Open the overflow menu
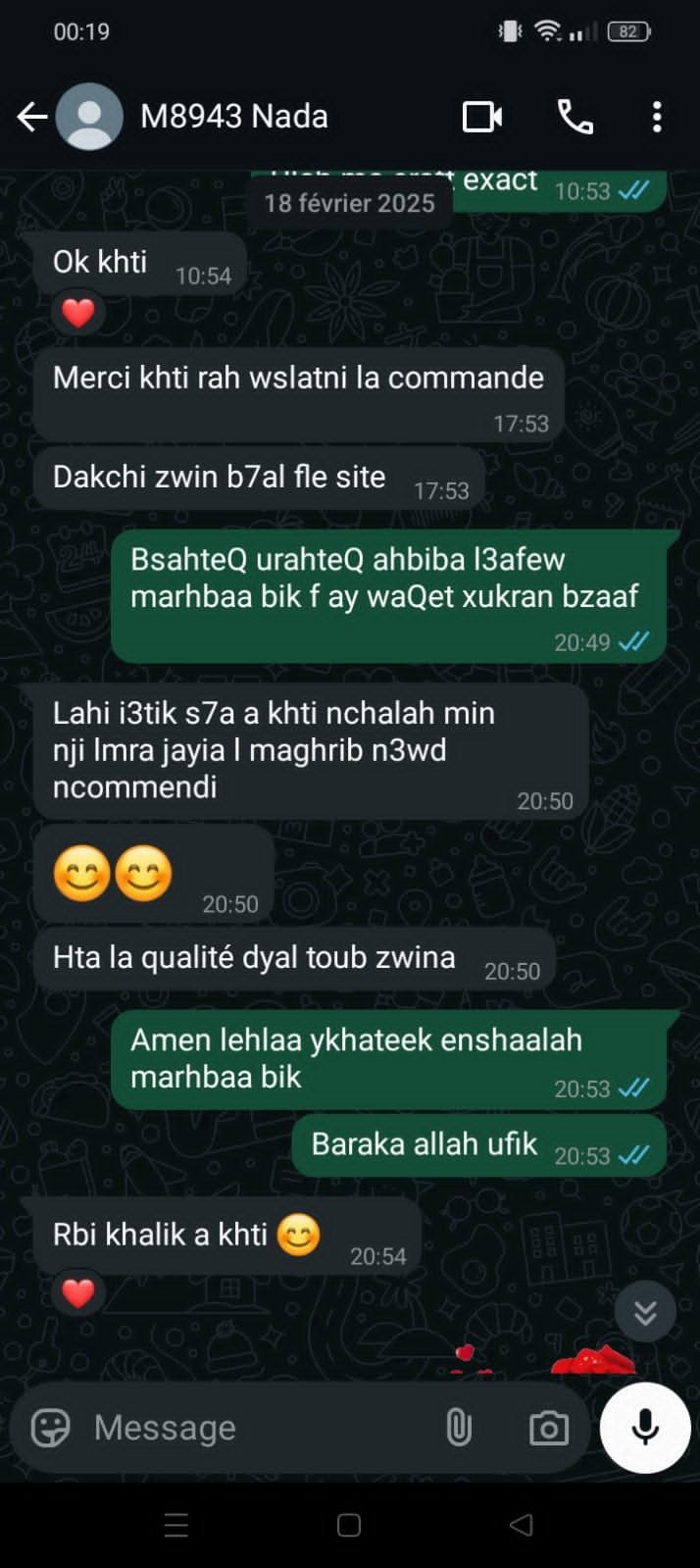Screen dimensions: 700x1568 tap(657, 117)
